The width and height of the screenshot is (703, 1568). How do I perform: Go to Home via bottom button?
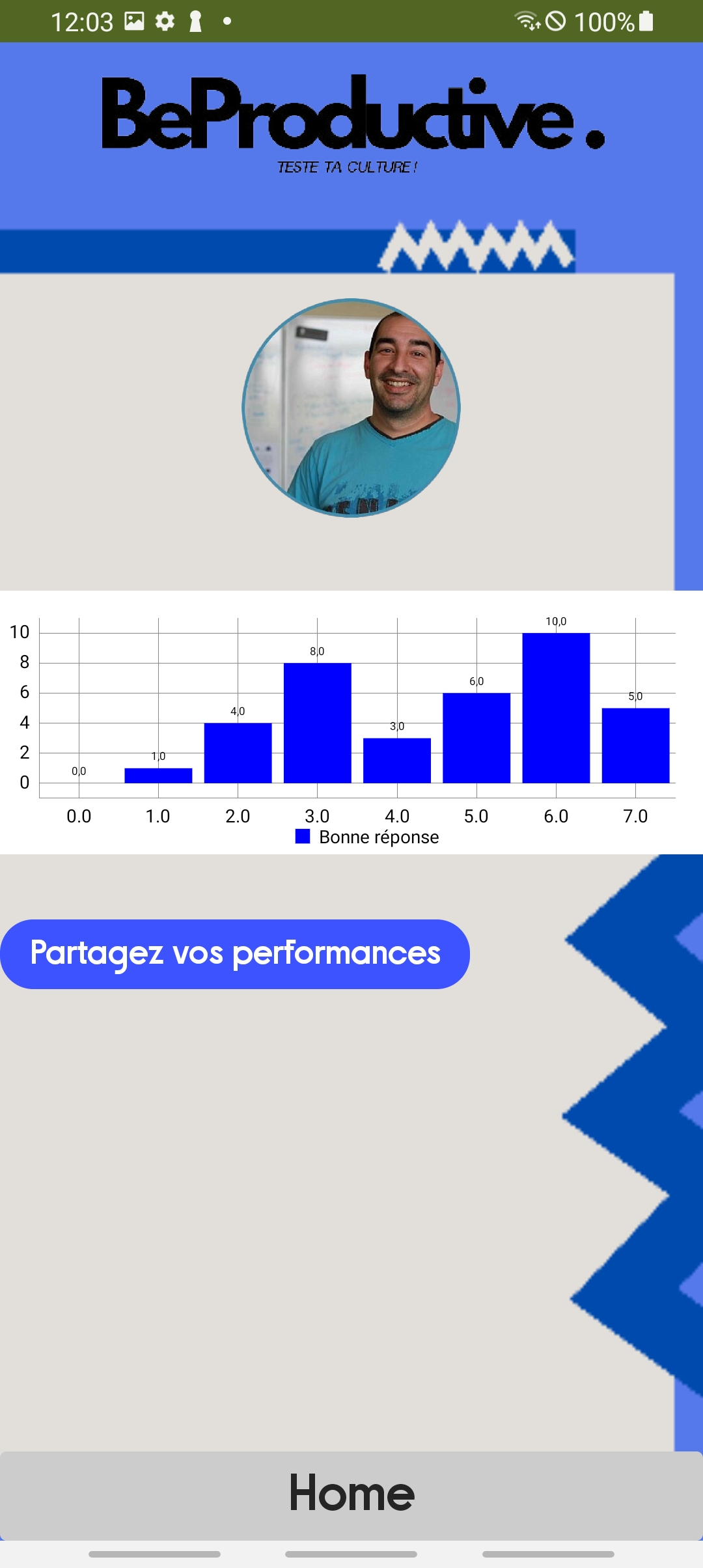tap(351, 1494)
